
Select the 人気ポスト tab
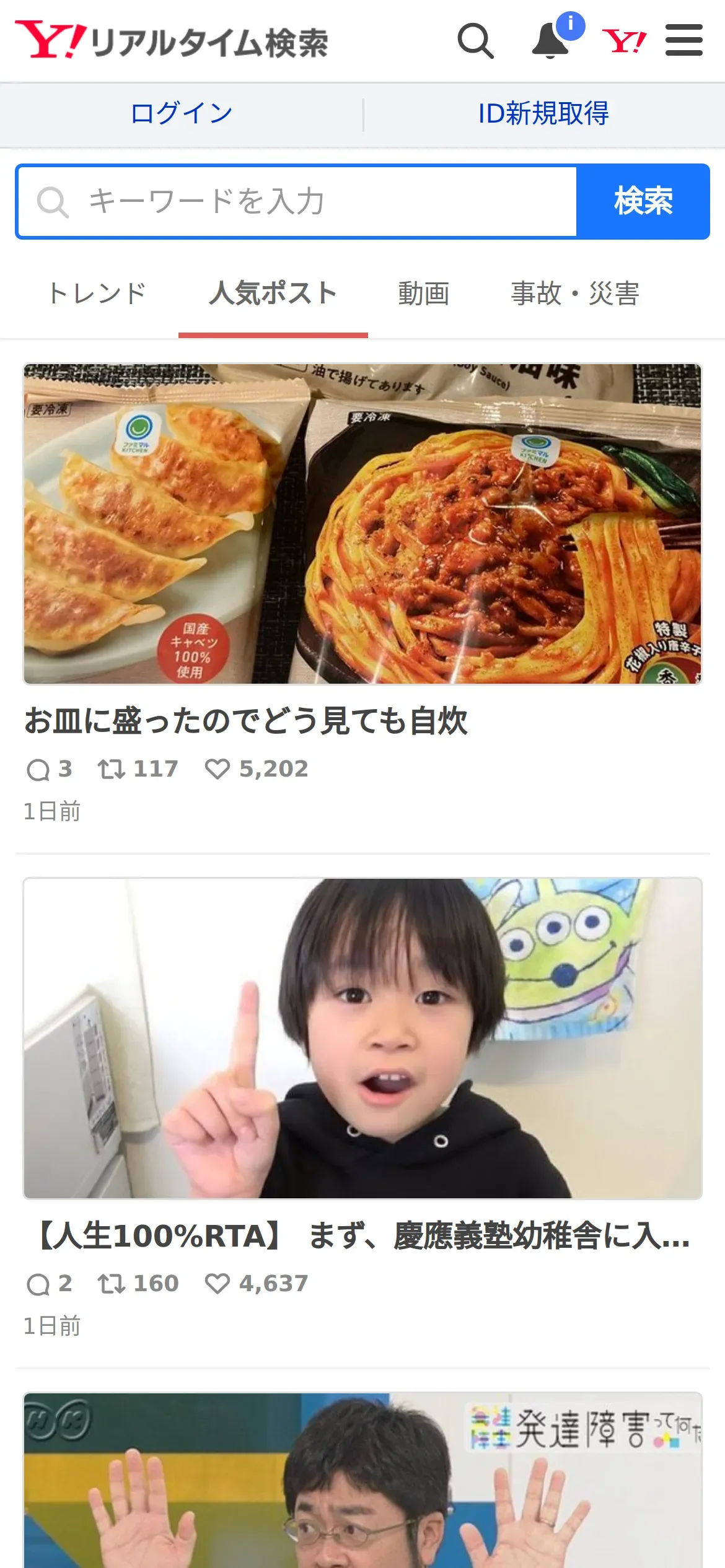coord(273,293)
